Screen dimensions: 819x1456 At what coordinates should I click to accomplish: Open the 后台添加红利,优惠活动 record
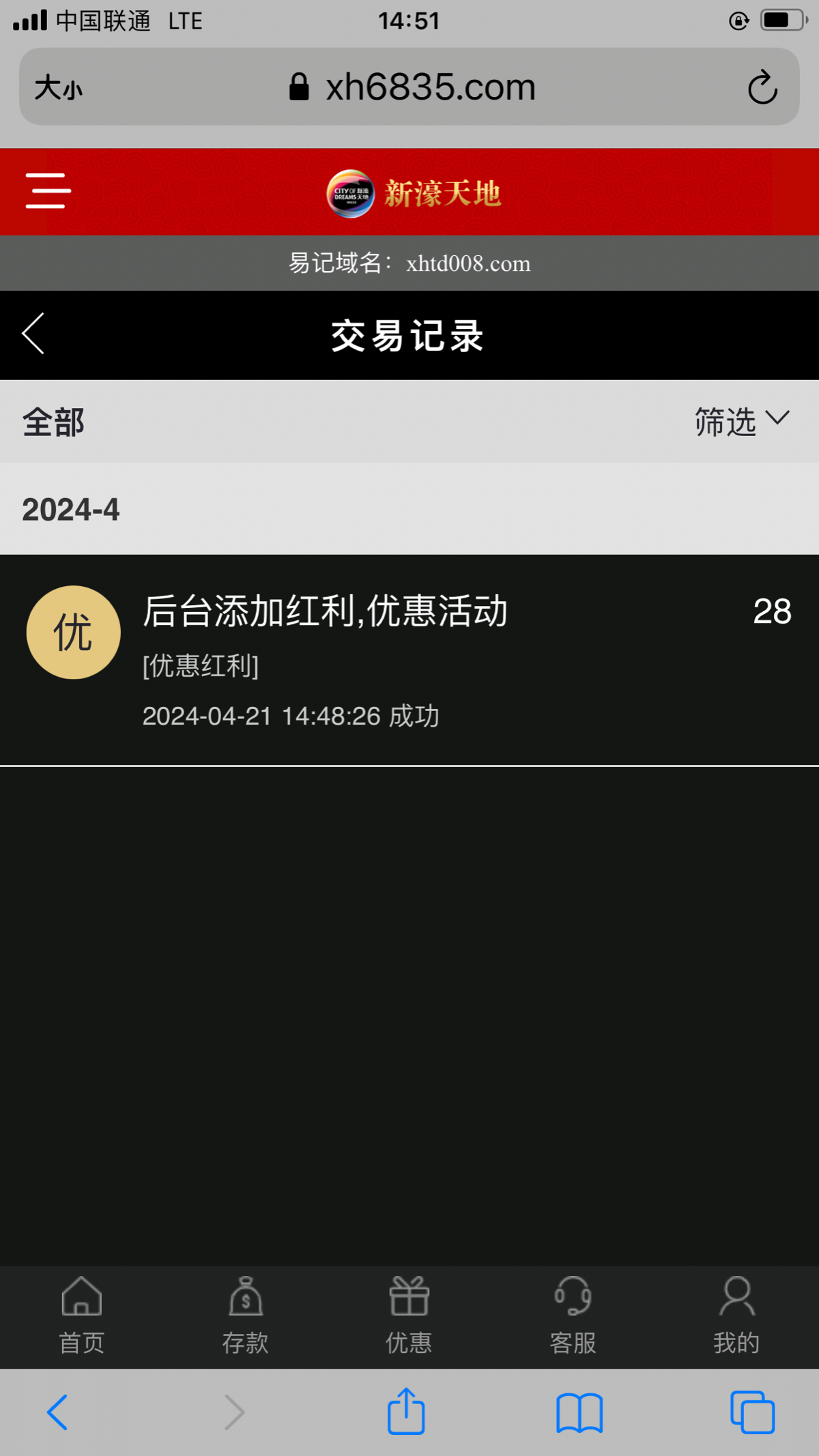point(409,658)
